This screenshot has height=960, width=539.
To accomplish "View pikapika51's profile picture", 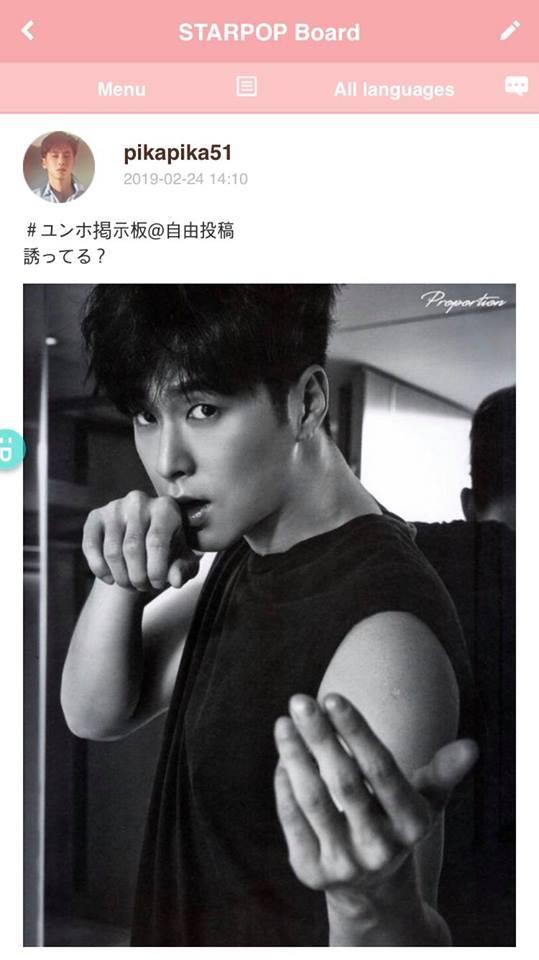I will click(x=59, y=167).
